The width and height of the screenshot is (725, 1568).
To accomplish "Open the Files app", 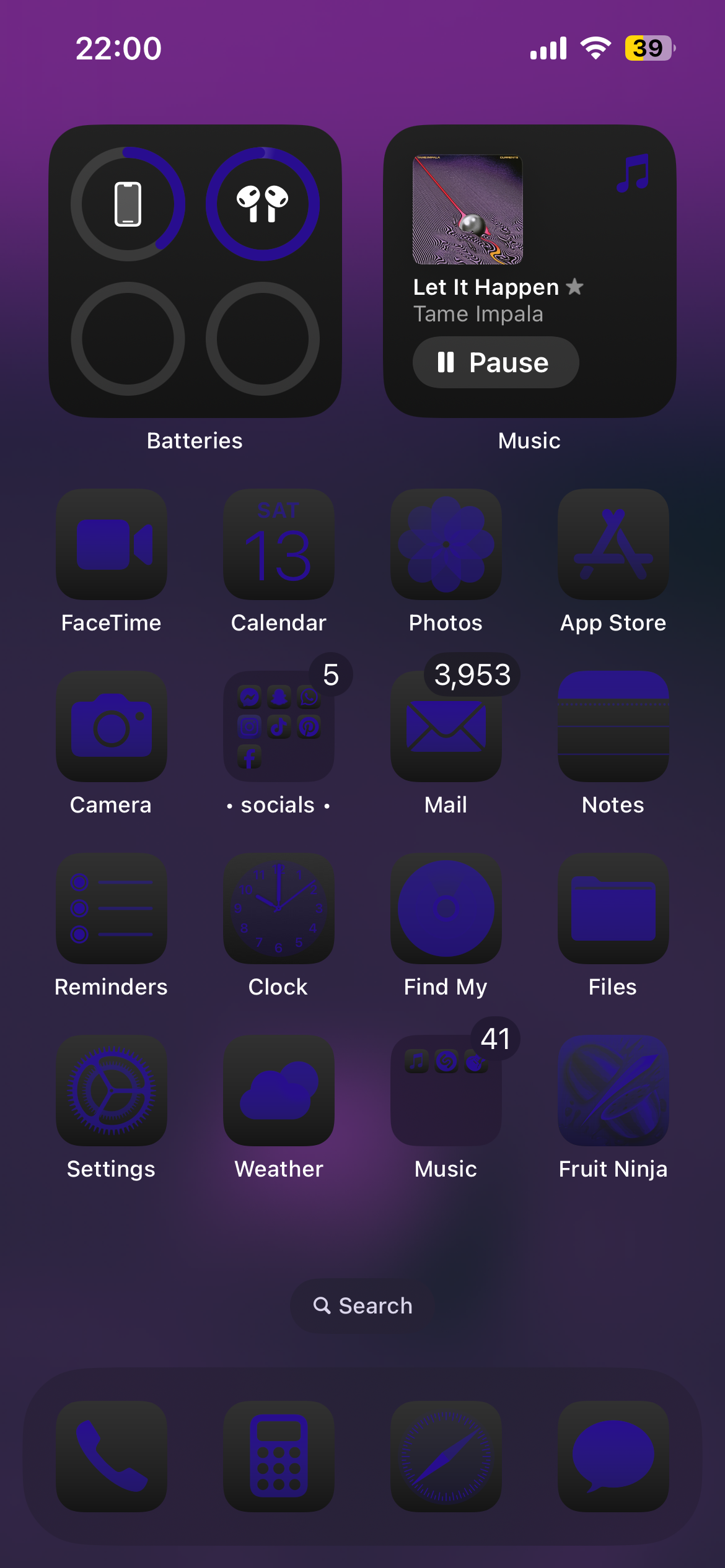I will (613, 908).
